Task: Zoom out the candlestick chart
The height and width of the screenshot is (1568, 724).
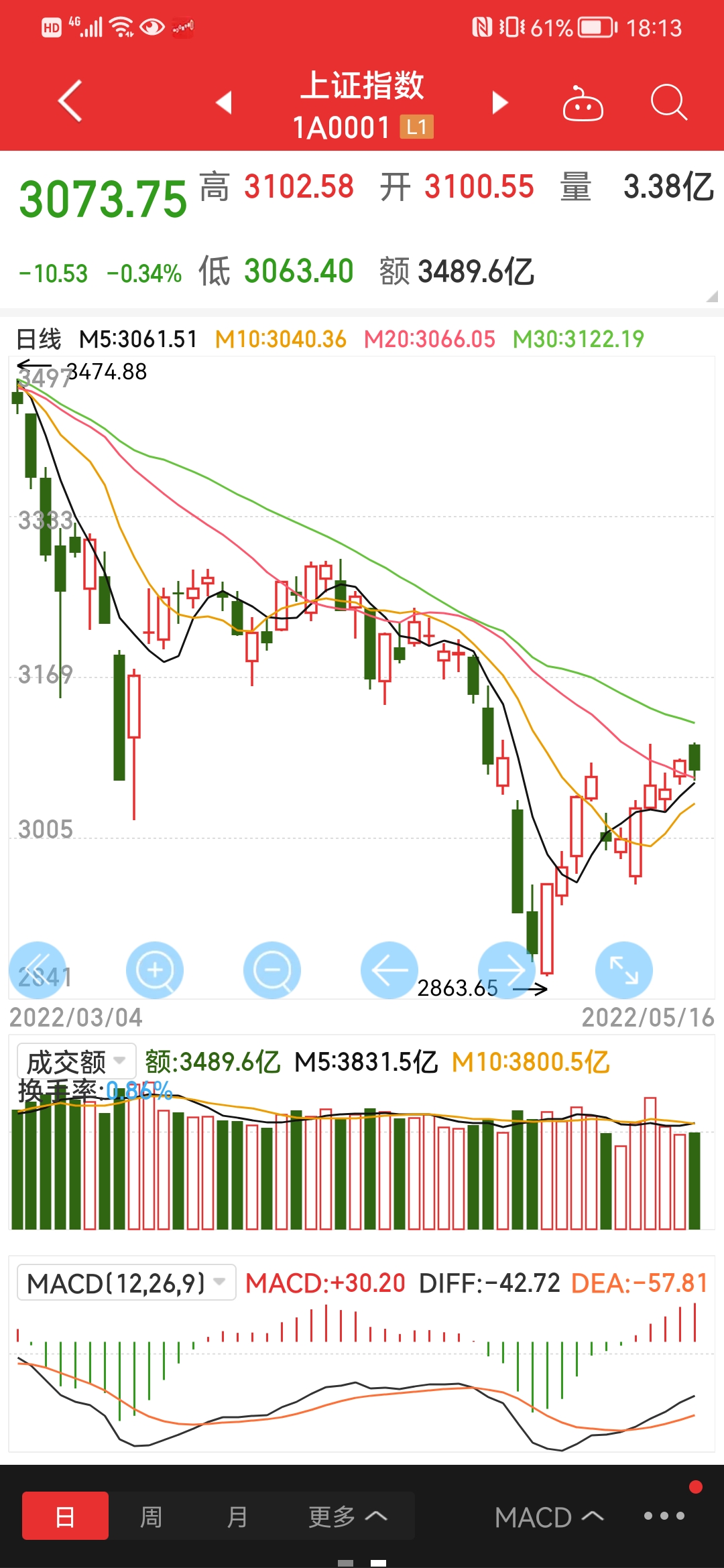Action: coord(272,970)
